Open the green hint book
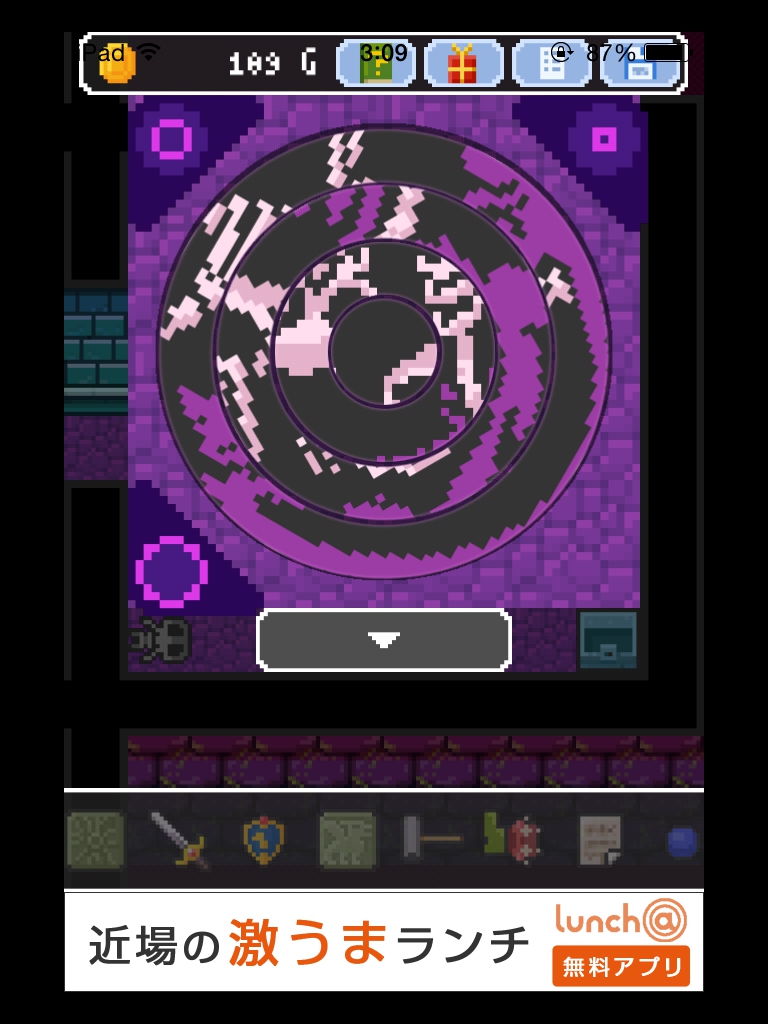 pos(376,64)
